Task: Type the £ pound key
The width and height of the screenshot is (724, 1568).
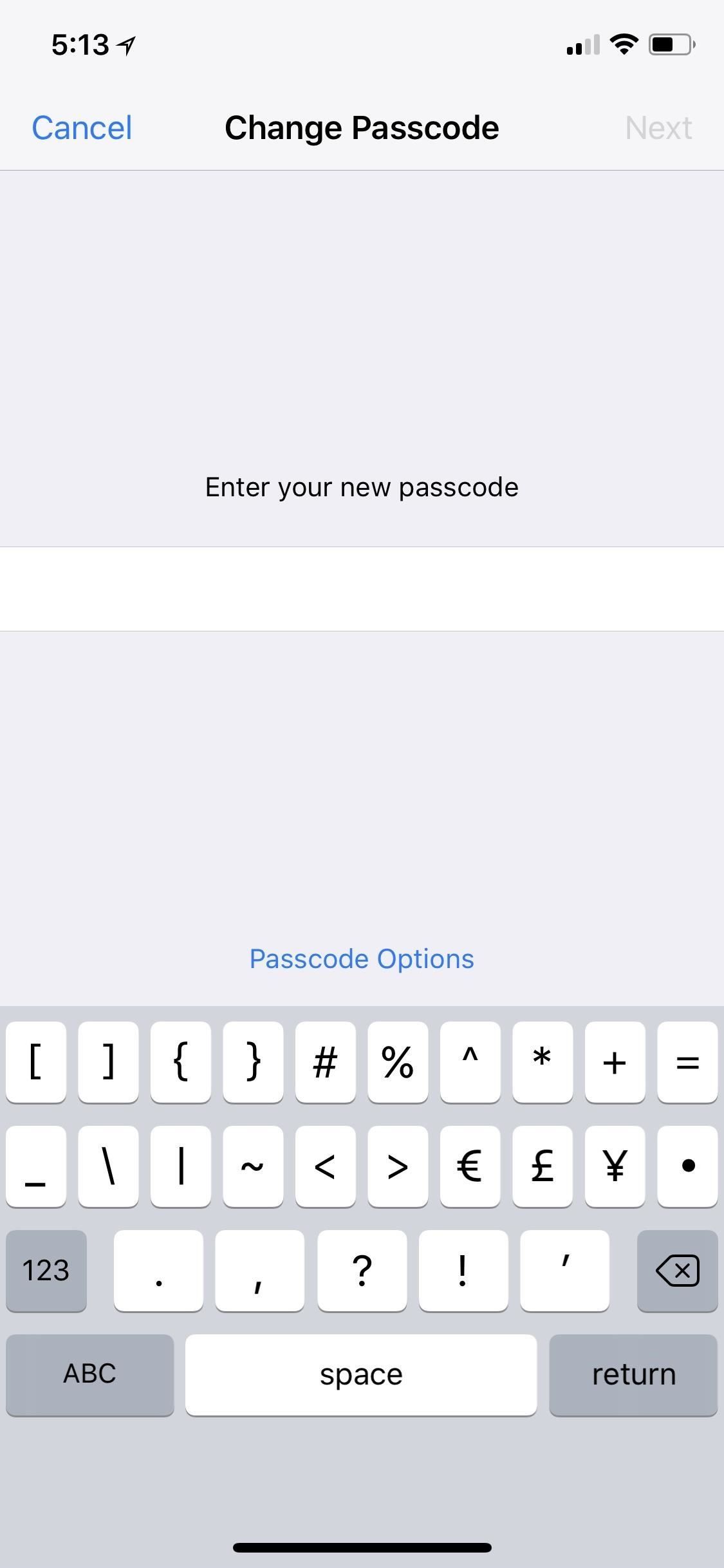Action: pos(543,1166)
